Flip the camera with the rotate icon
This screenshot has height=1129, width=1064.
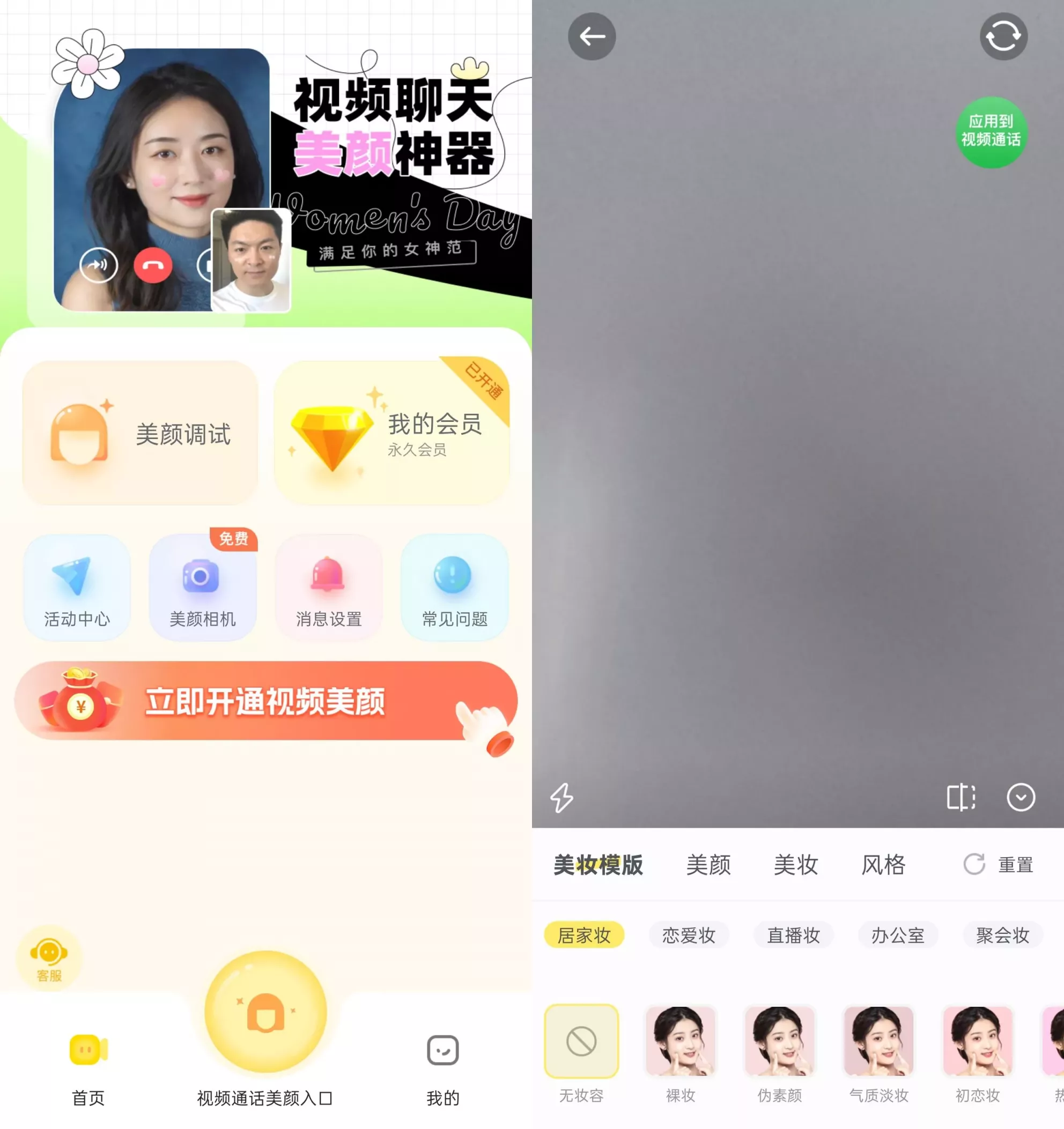coord(1003,37)
